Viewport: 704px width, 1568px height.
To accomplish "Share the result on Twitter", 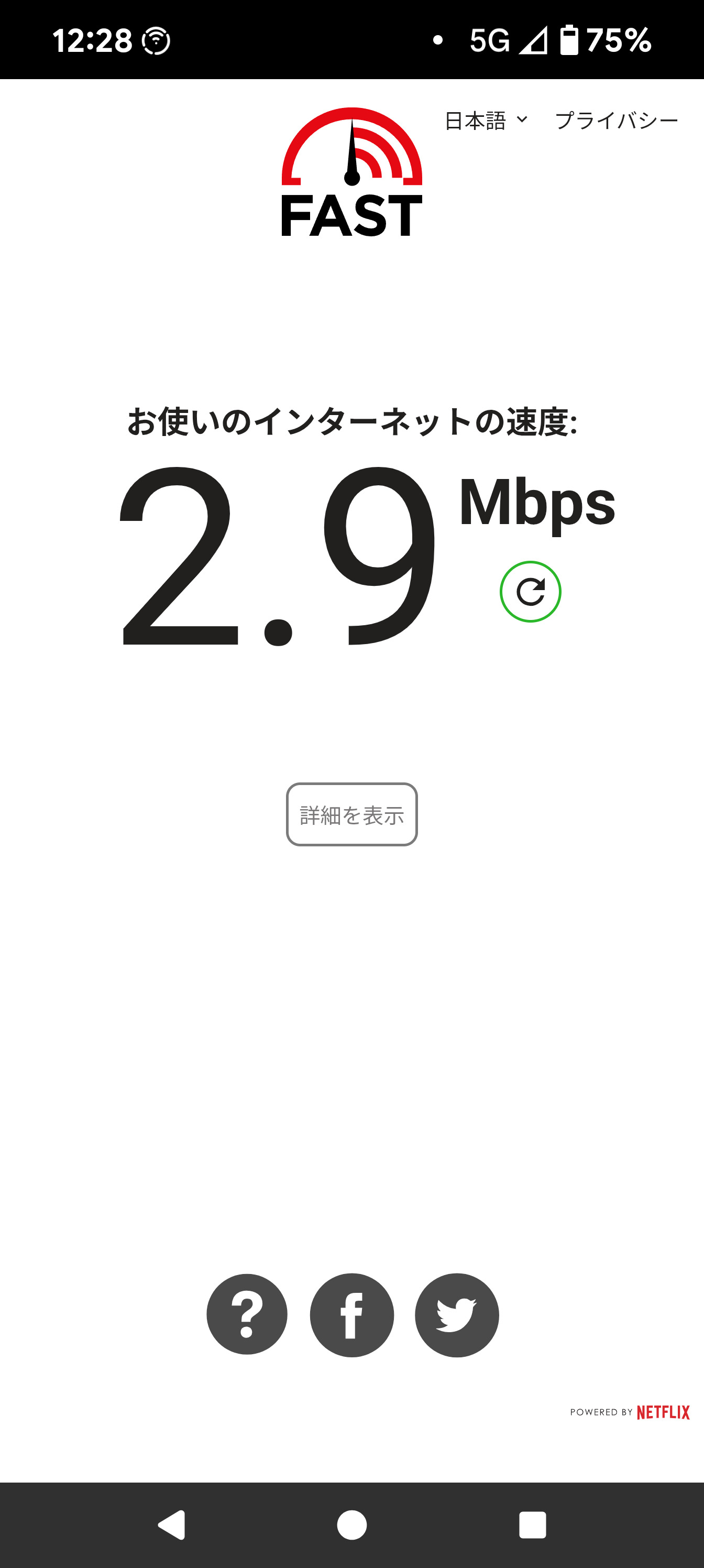I will coord(456,1315).
